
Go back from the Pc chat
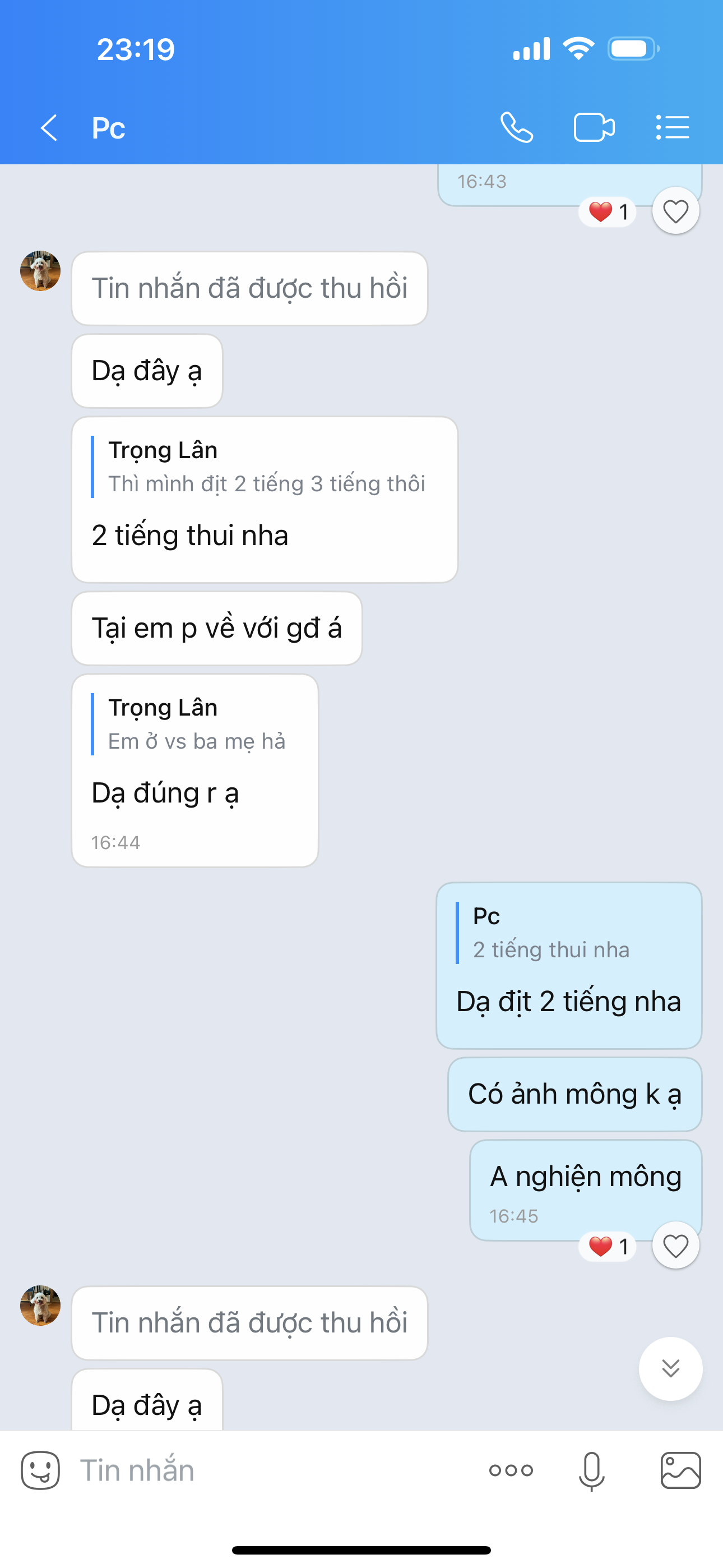tap(49, 128)
